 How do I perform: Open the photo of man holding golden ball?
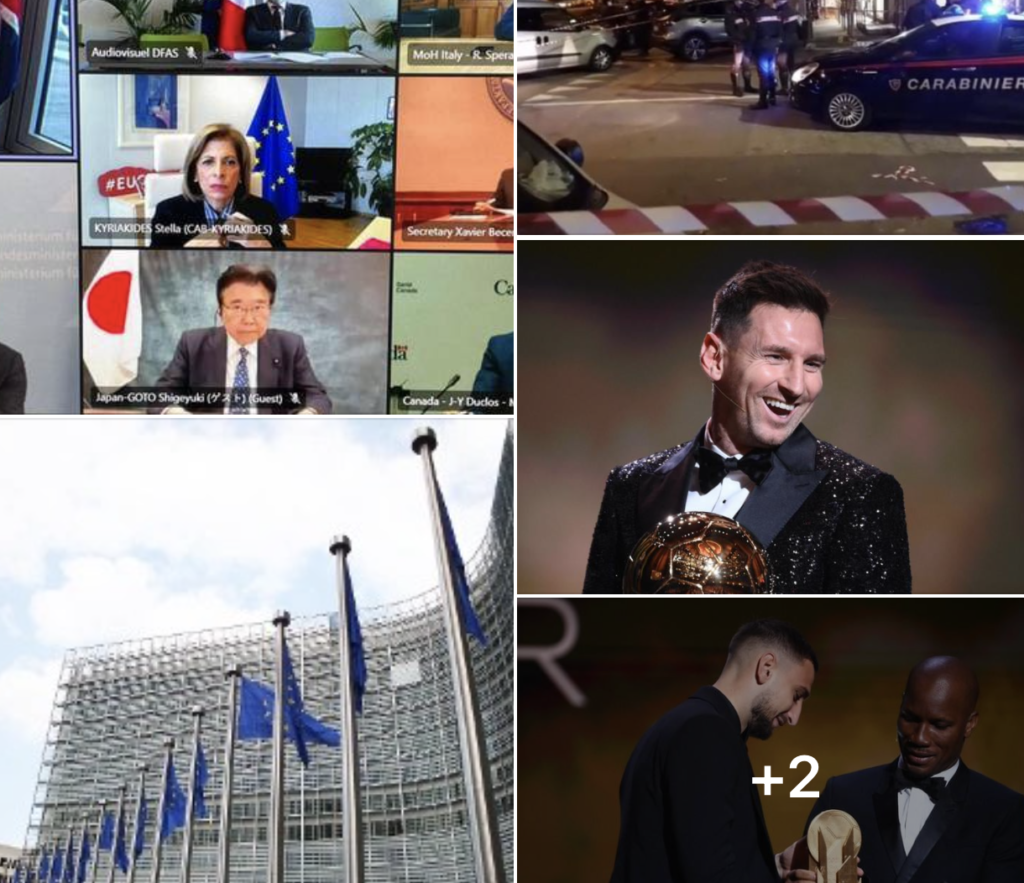[770, 416]
